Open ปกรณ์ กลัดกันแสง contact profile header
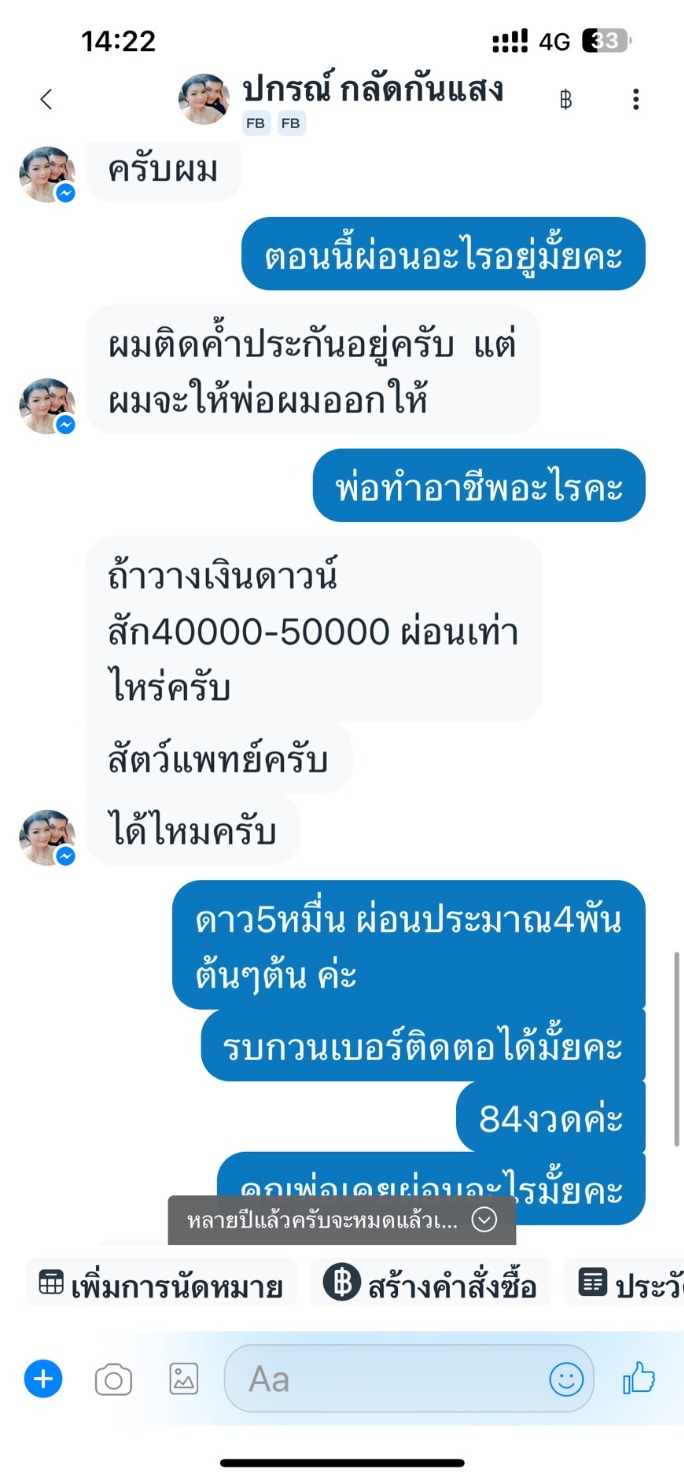The height and width of the screenshot is (1480, 684). 340,100
